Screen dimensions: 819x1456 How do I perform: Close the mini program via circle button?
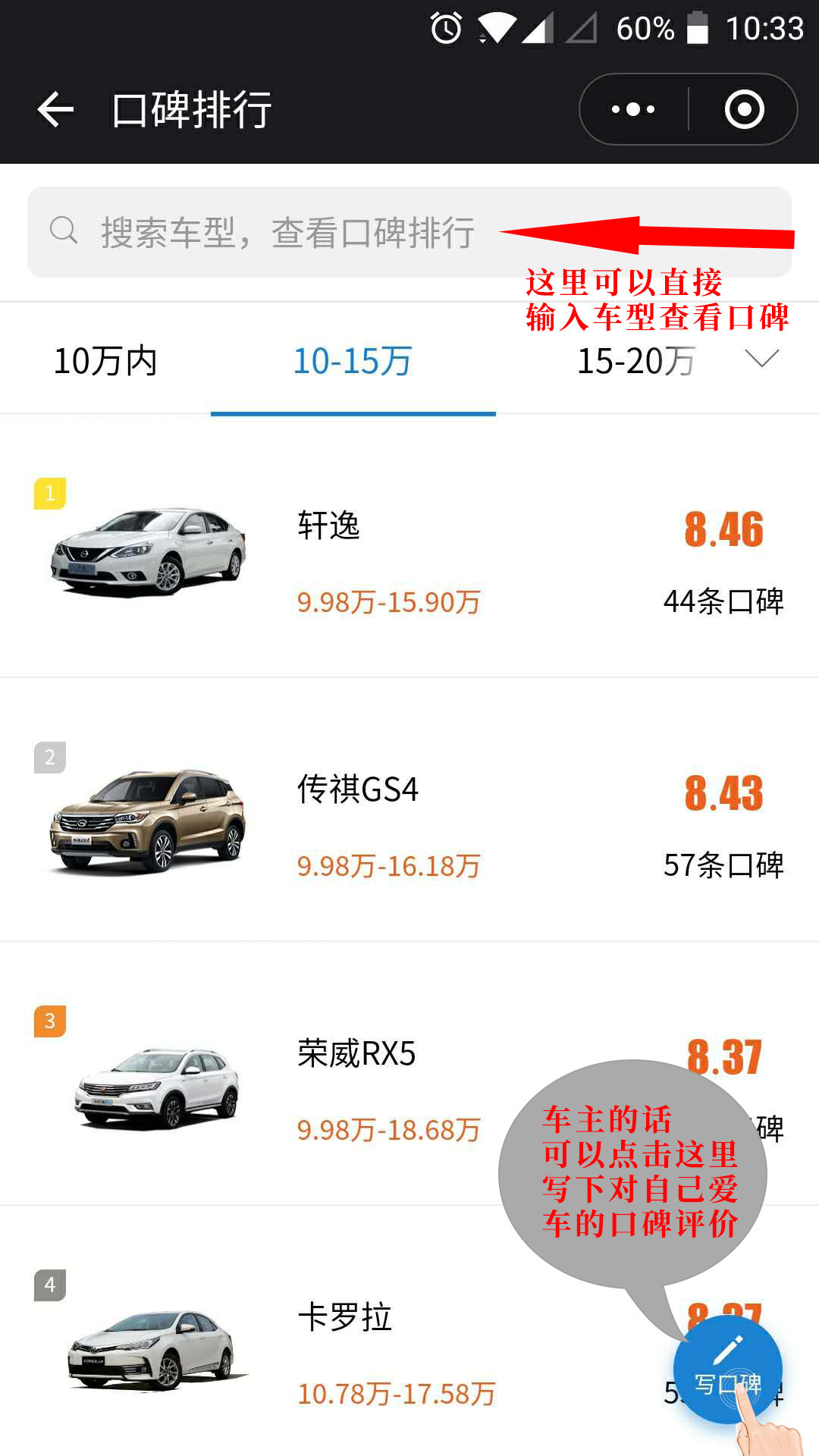744,110
